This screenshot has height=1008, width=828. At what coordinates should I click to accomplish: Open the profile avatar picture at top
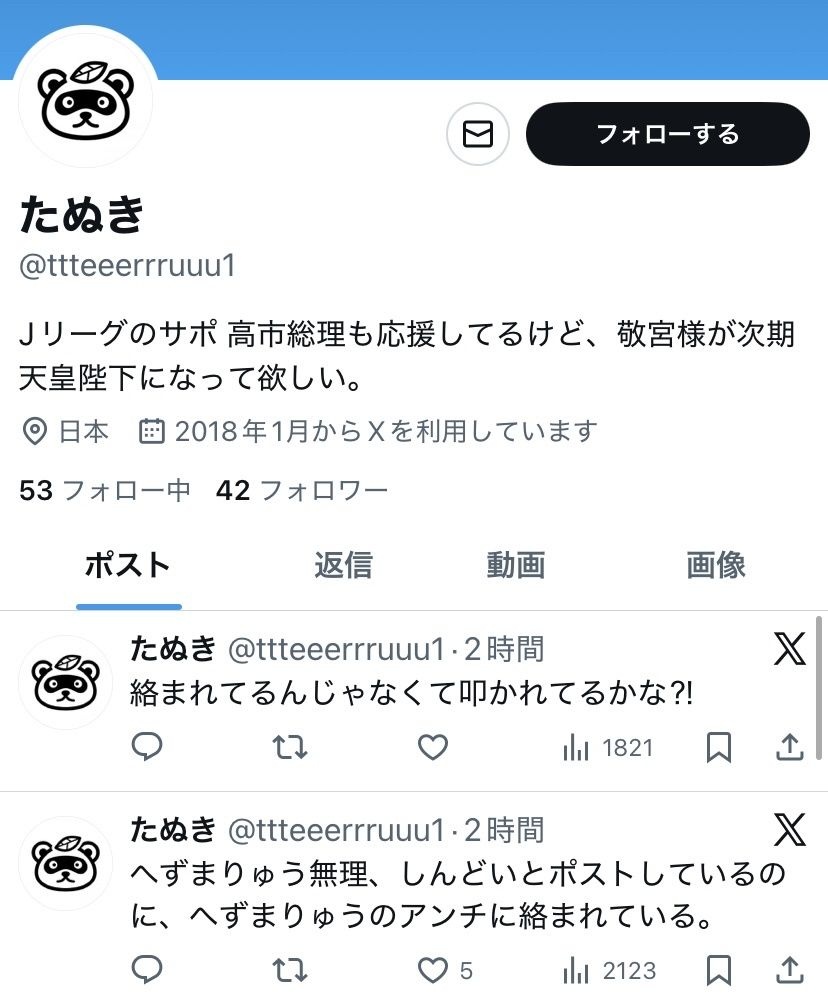click(x=86, y=98)
